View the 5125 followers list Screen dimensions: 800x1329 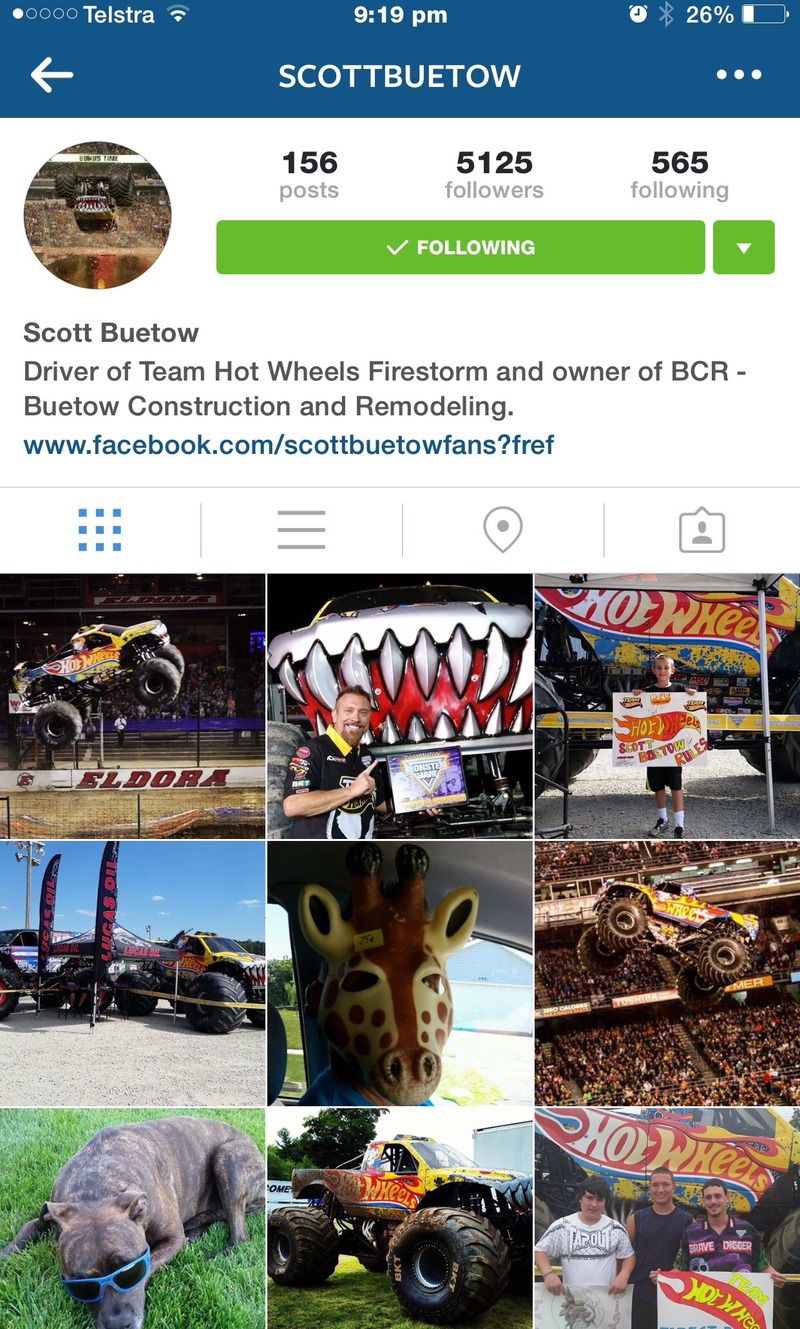coord(494,175)
